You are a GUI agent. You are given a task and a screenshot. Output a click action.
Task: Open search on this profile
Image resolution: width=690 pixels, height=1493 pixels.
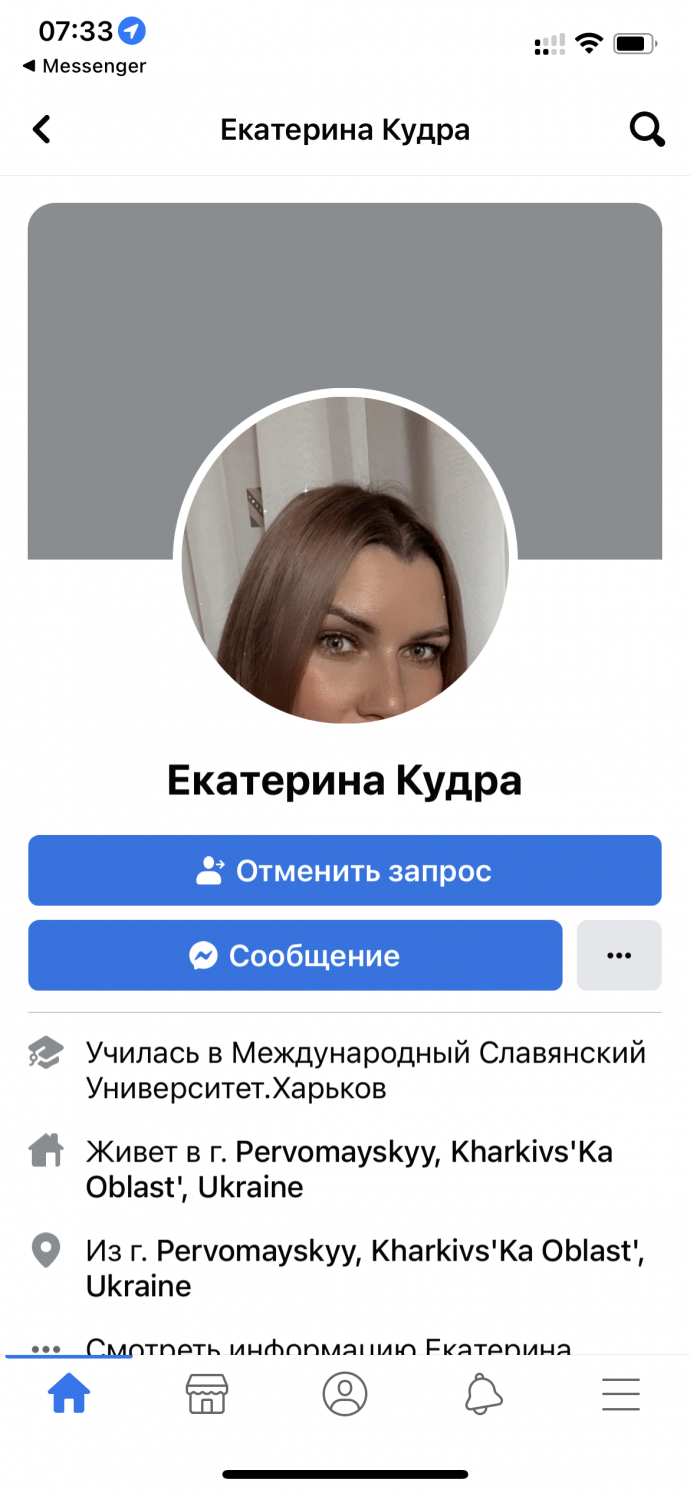[x=646, y=130]
